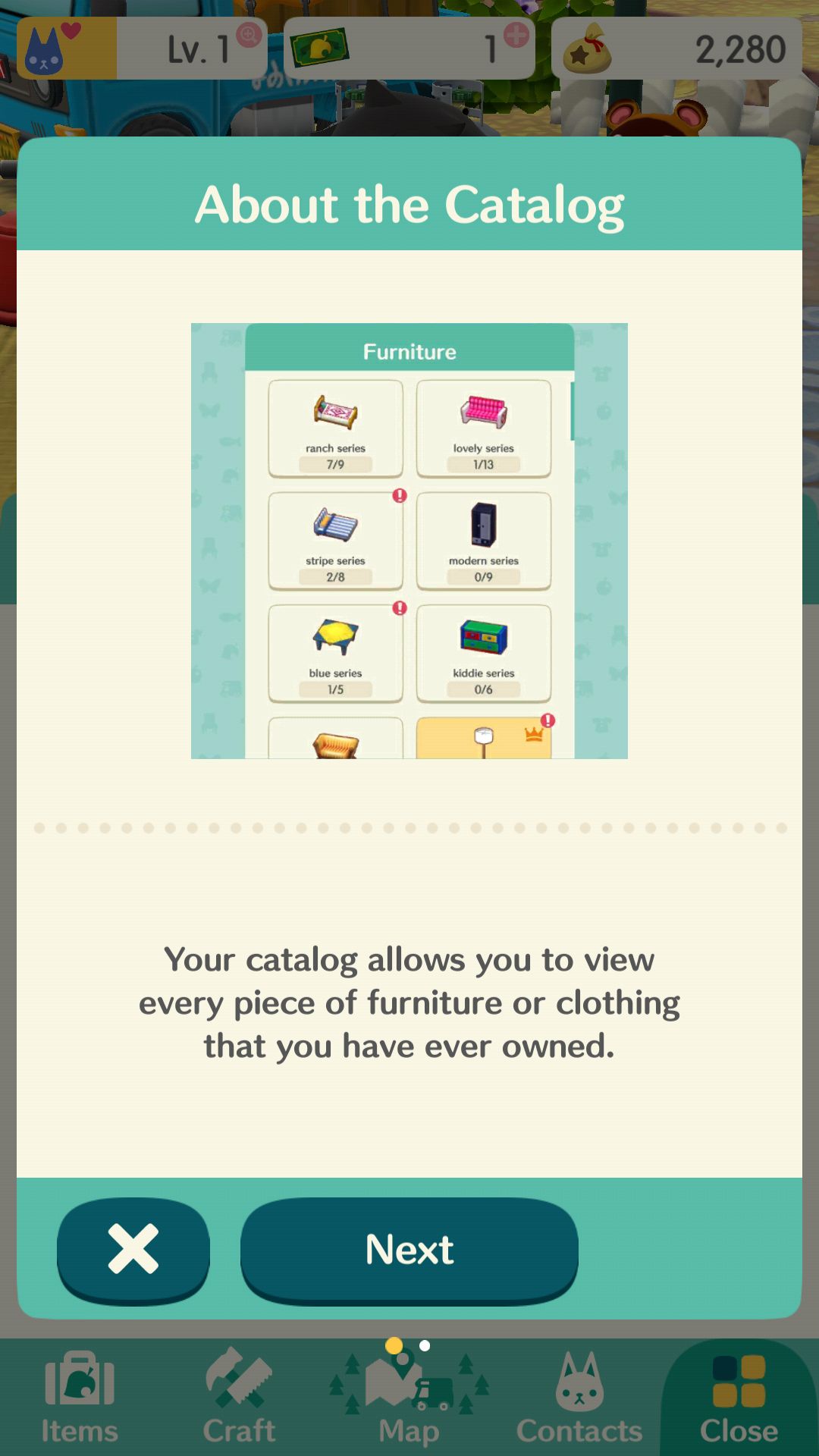This screenshot has width=819, height=1456.
Task: Open the Craft tab
Action: (x=240, y=1398)
